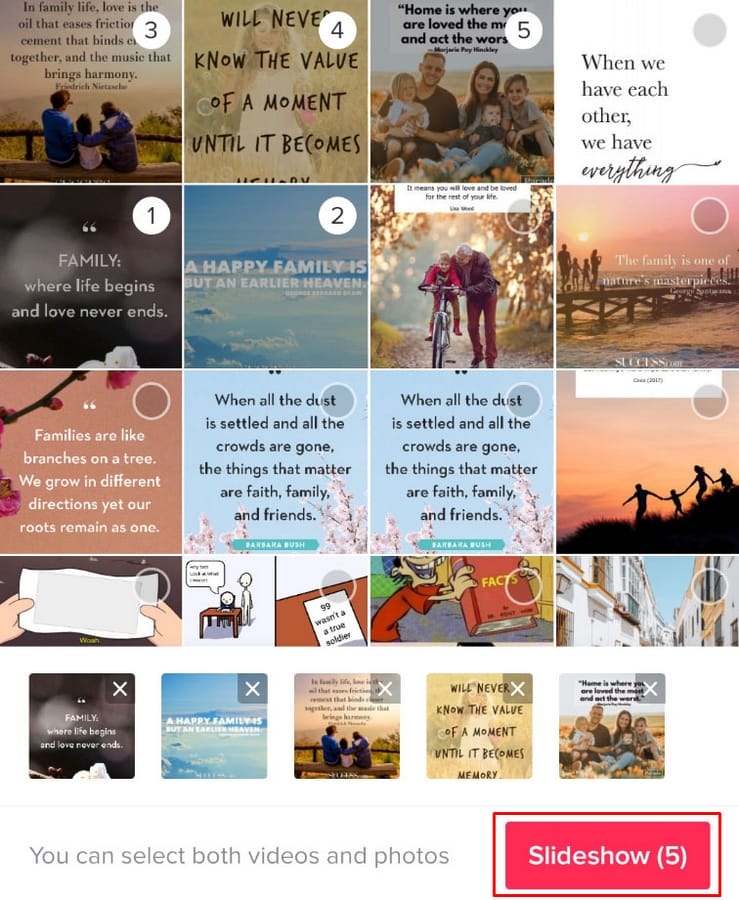Select the family silhouette sunset photo
Screen dimensions: 739x900
coord(709,401)
